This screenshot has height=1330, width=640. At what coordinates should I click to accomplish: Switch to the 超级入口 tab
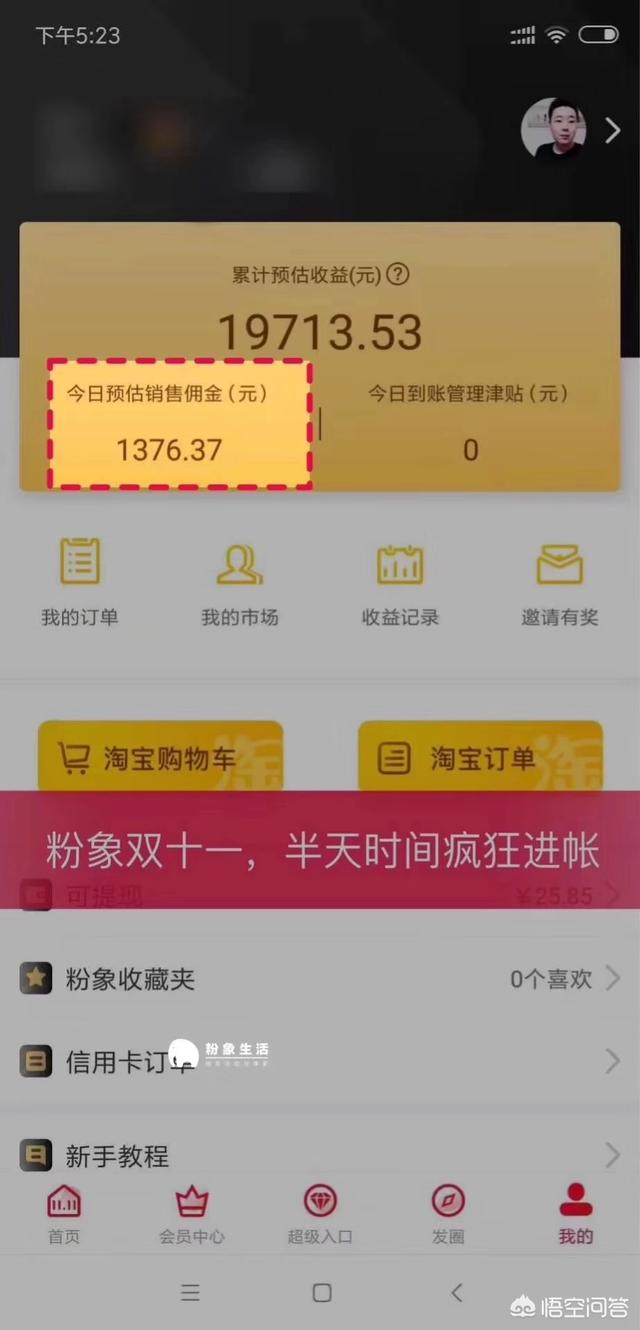[x=320, y=1214]
